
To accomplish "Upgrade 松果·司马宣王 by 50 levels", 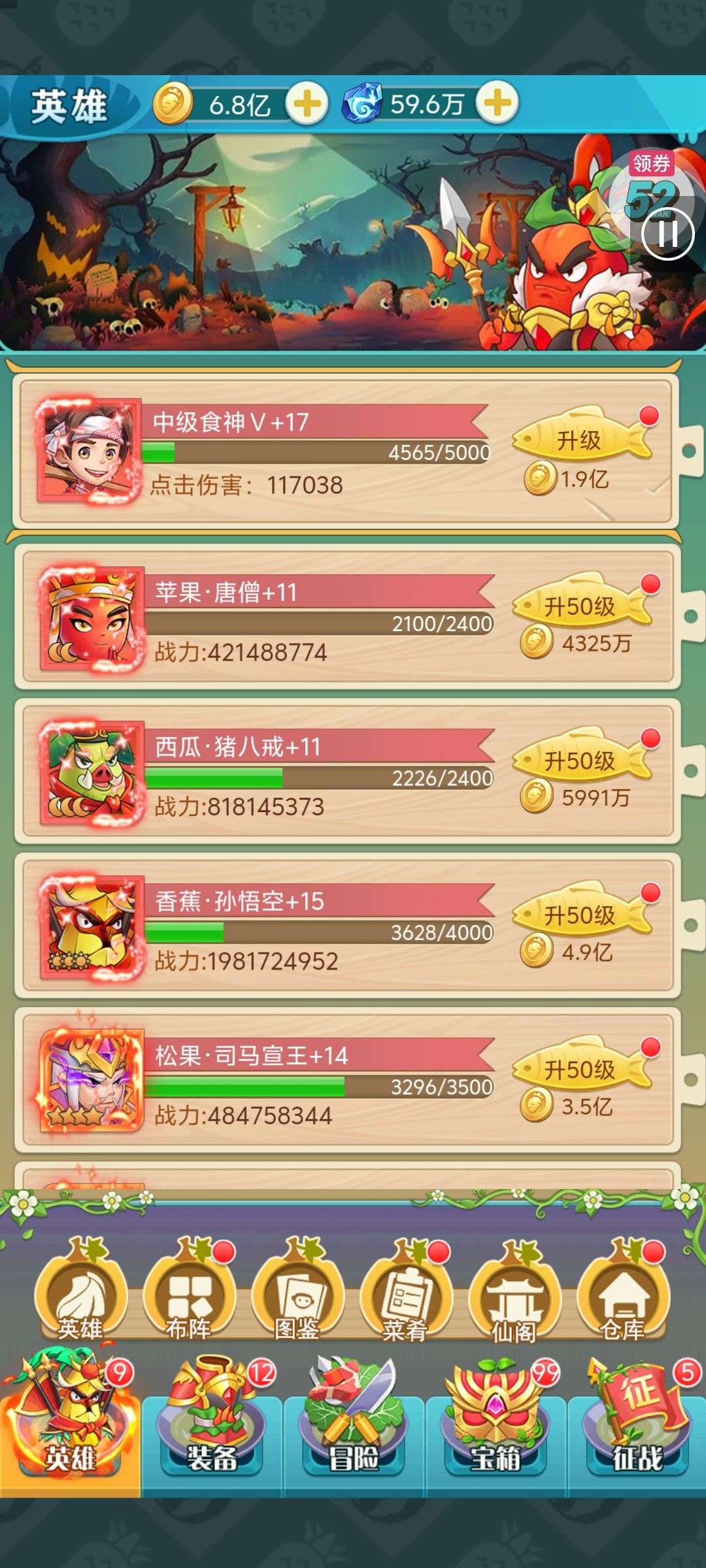I will click(x=580, y=1070).
